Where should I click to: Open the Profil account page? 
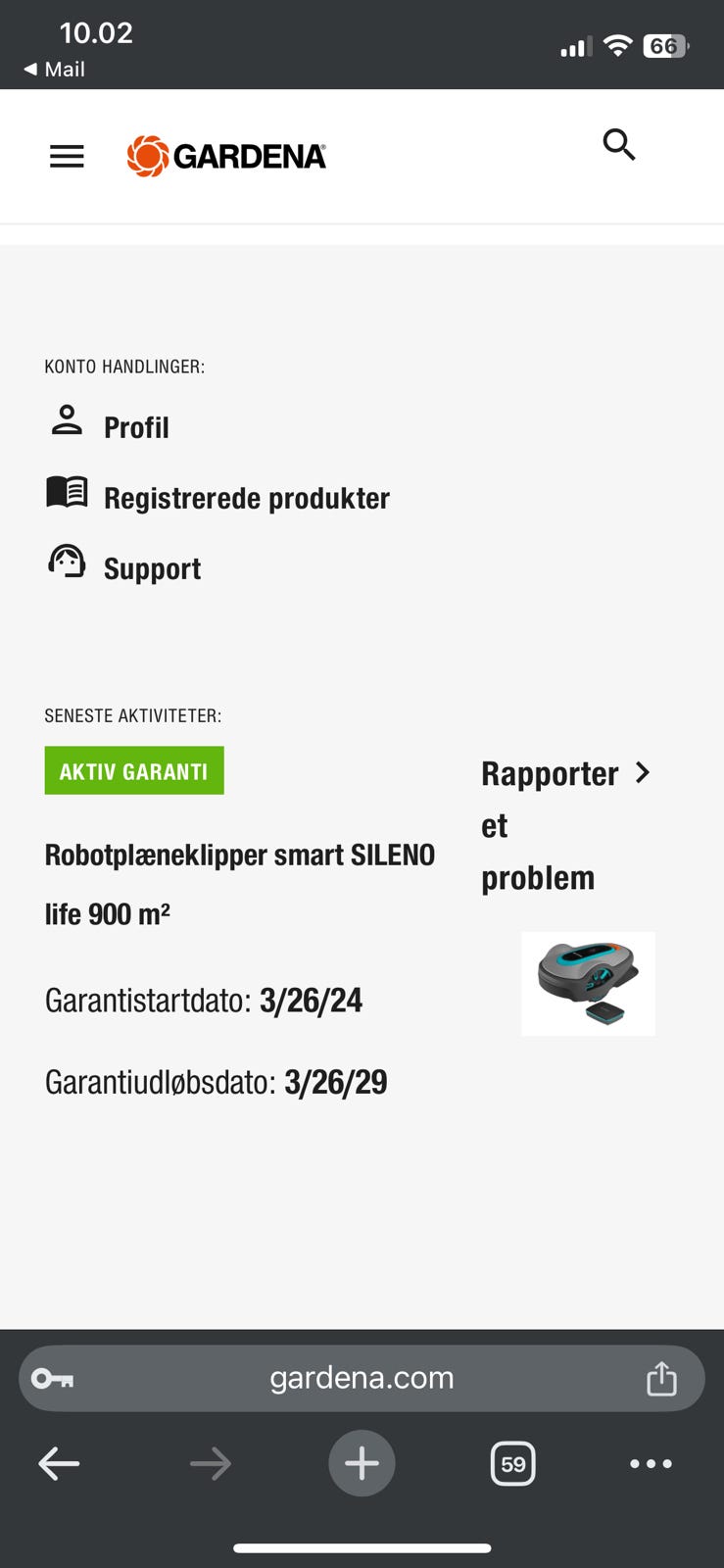click(136, 426)
